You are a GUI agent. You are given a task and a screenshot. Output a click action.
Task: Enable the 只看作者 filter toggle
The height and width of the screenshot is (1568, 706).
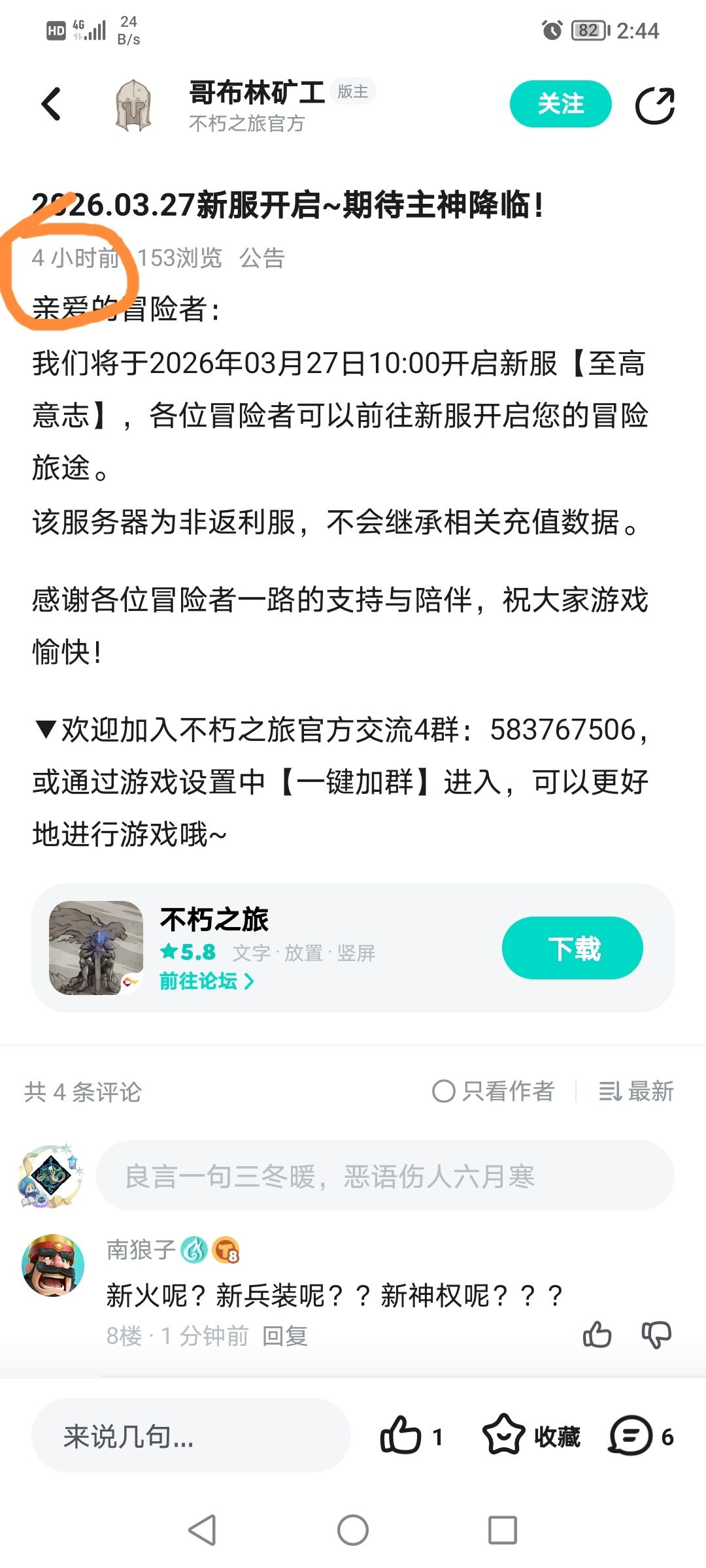(x=494, y=1091)
